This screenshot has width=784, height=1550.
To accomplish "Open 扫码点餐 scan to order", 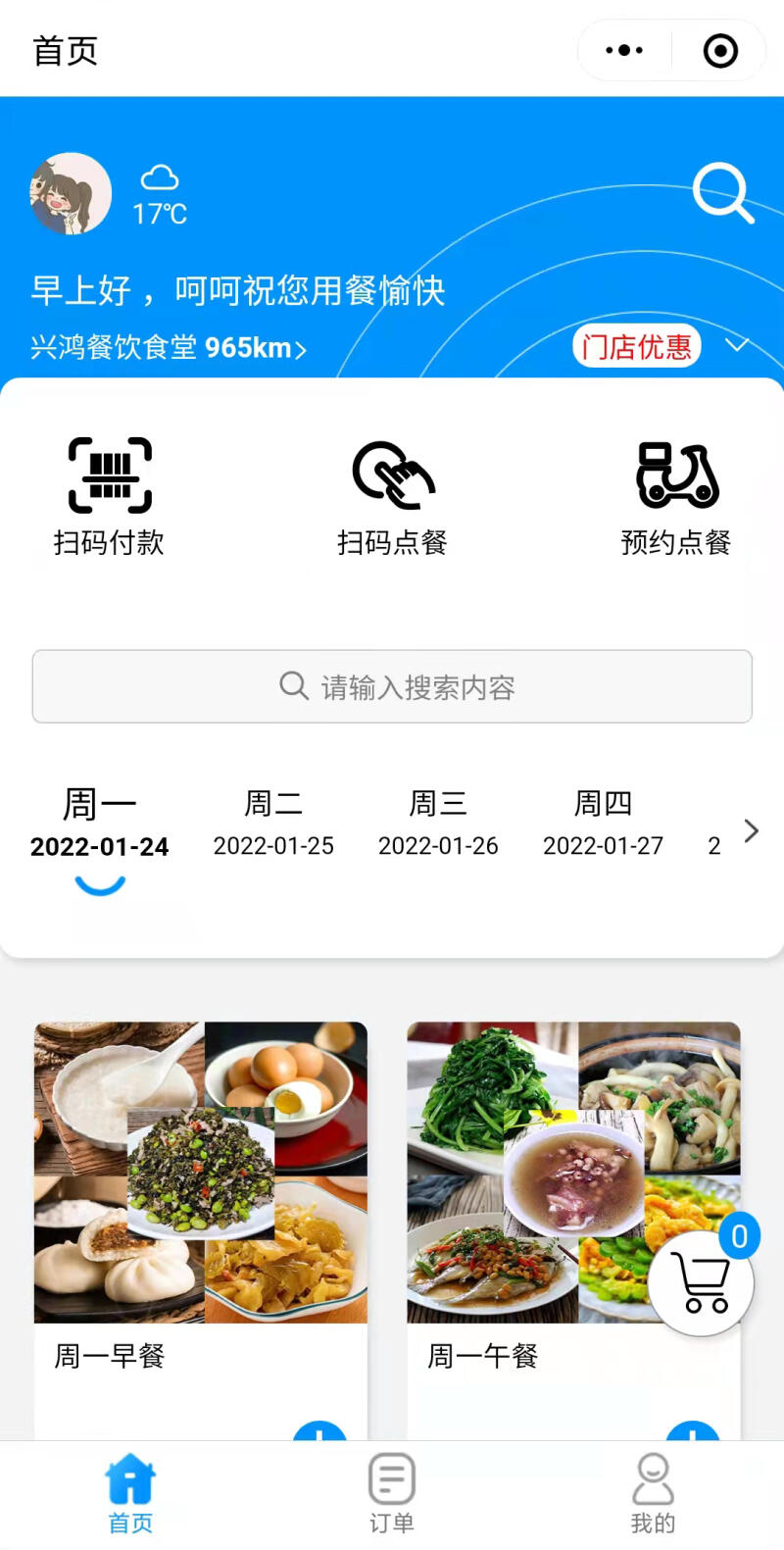I will [392, 496].
